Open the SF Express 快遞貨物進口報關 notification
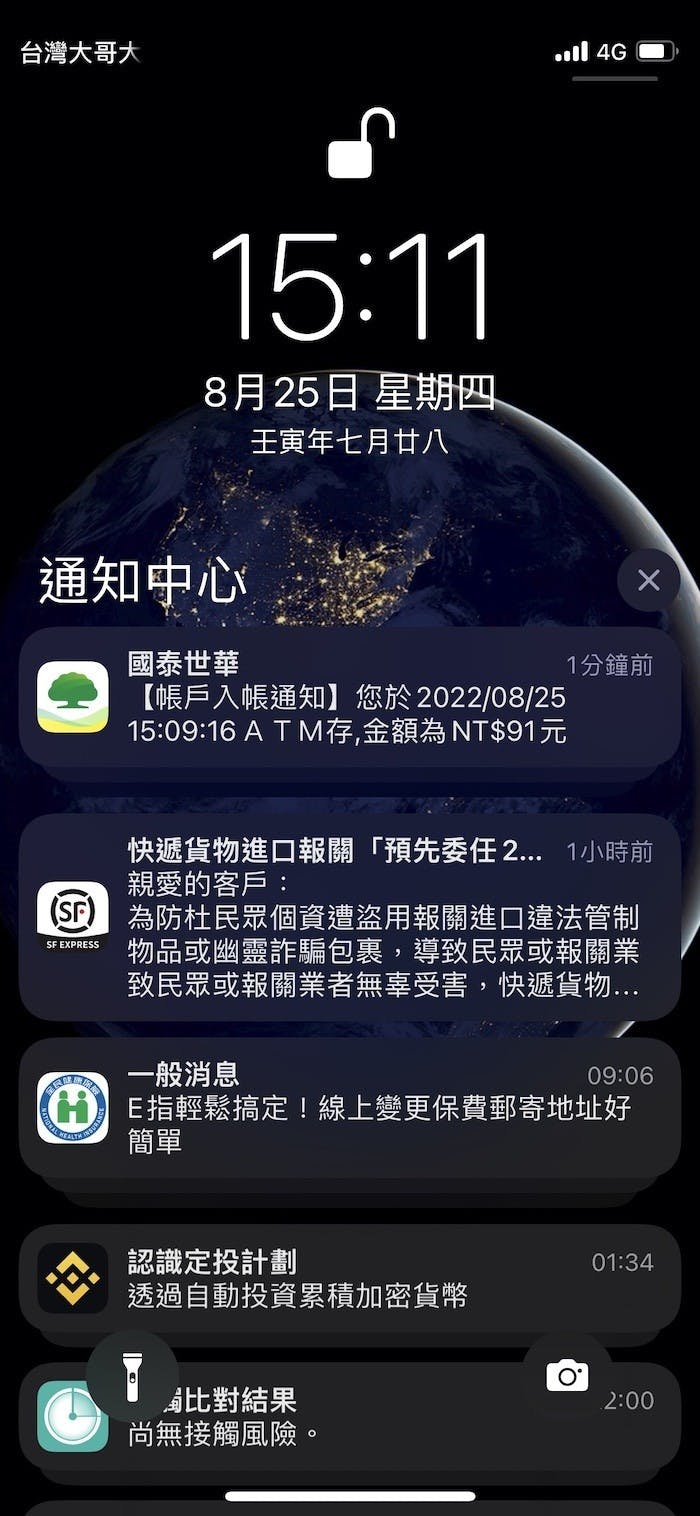The width and height of the screenshot is (700, 1516). (x=349, y=916)
